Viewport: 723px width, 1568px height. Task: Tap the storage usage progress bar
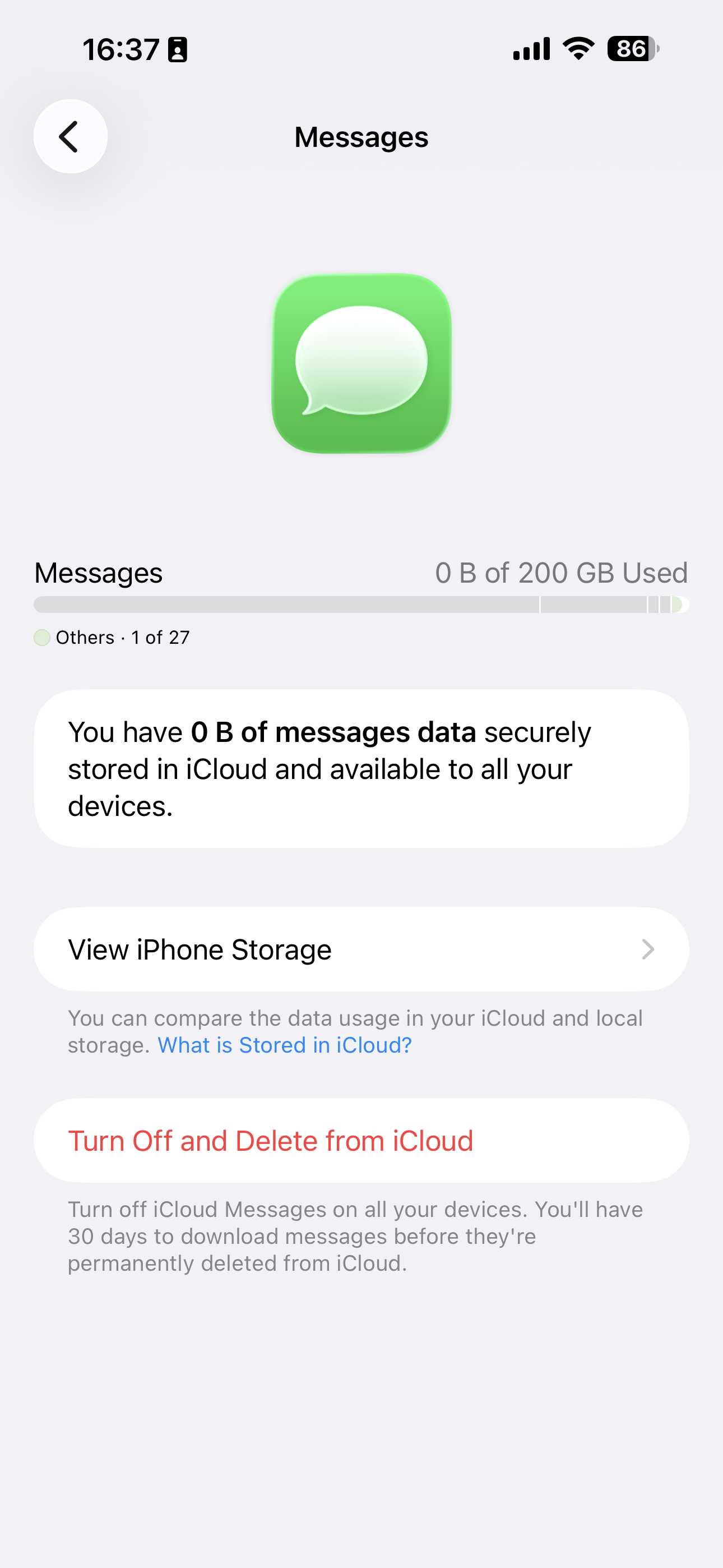point(361,605)
